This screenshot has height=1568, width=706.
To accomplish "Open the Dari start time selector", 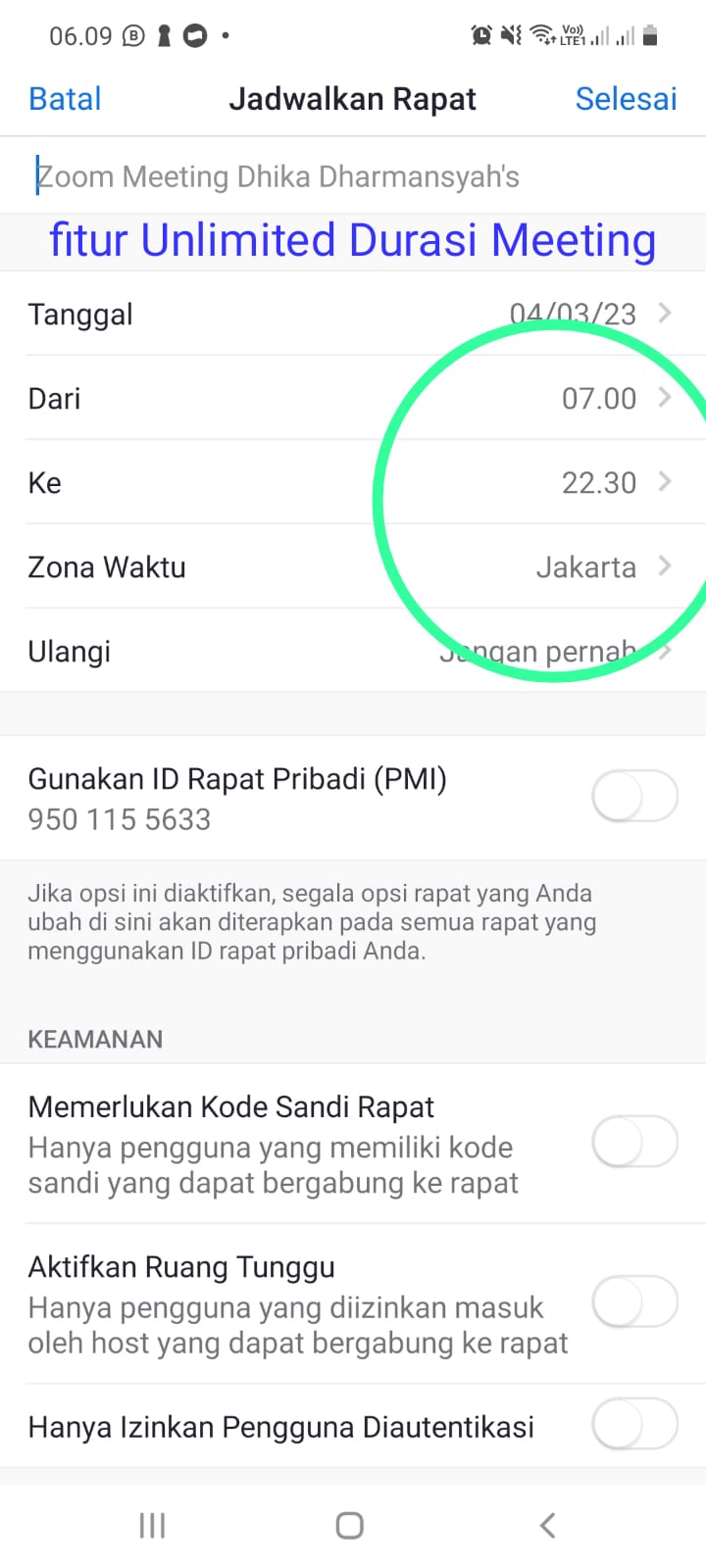I will [x=353, y=398].
